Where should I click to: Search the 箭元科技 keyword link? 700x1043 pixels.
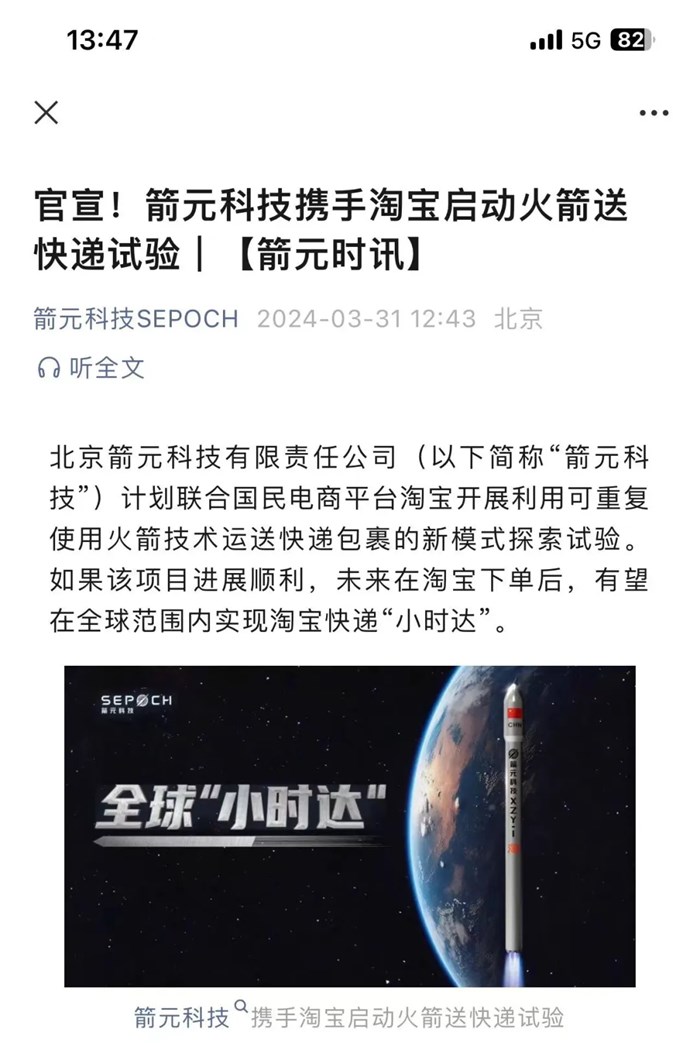(x=184, y=1017)
